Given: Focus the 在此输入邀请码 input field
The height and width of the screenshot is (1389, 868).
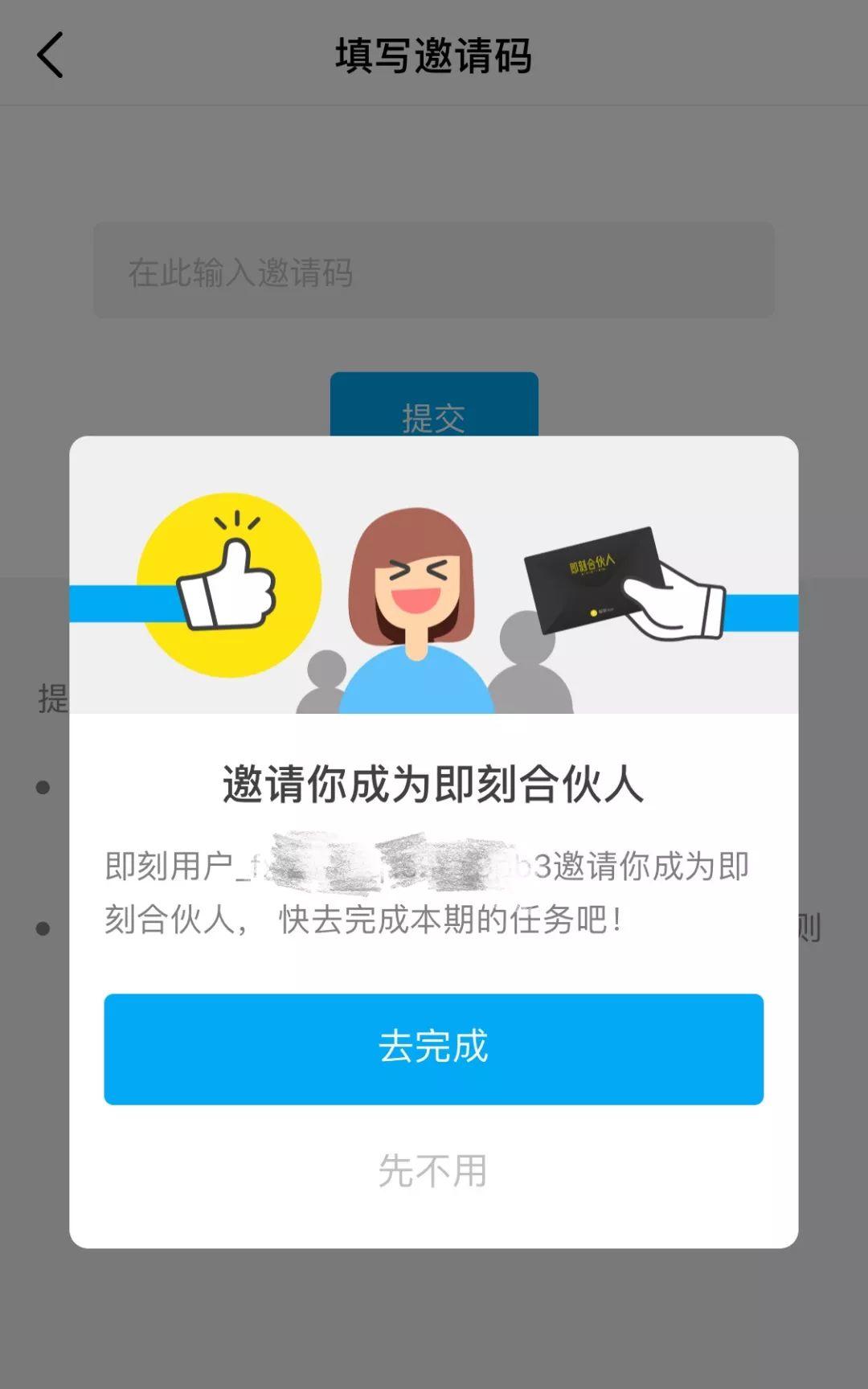Looking at the screenshot, I should [x=433, y=271].
